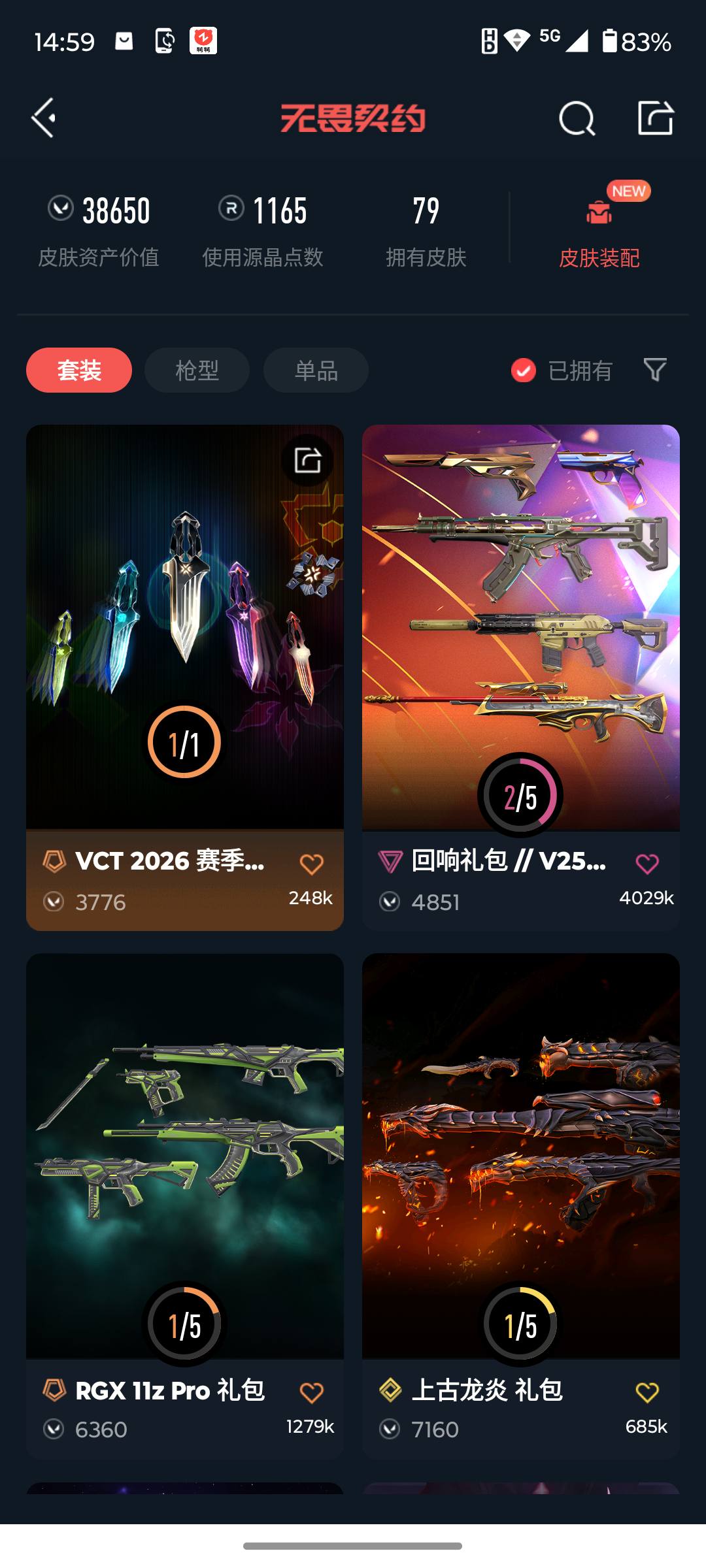Switch to the 枪型 tab
This screenshot has width=706, height=1568.
click(x=197, y=370)
